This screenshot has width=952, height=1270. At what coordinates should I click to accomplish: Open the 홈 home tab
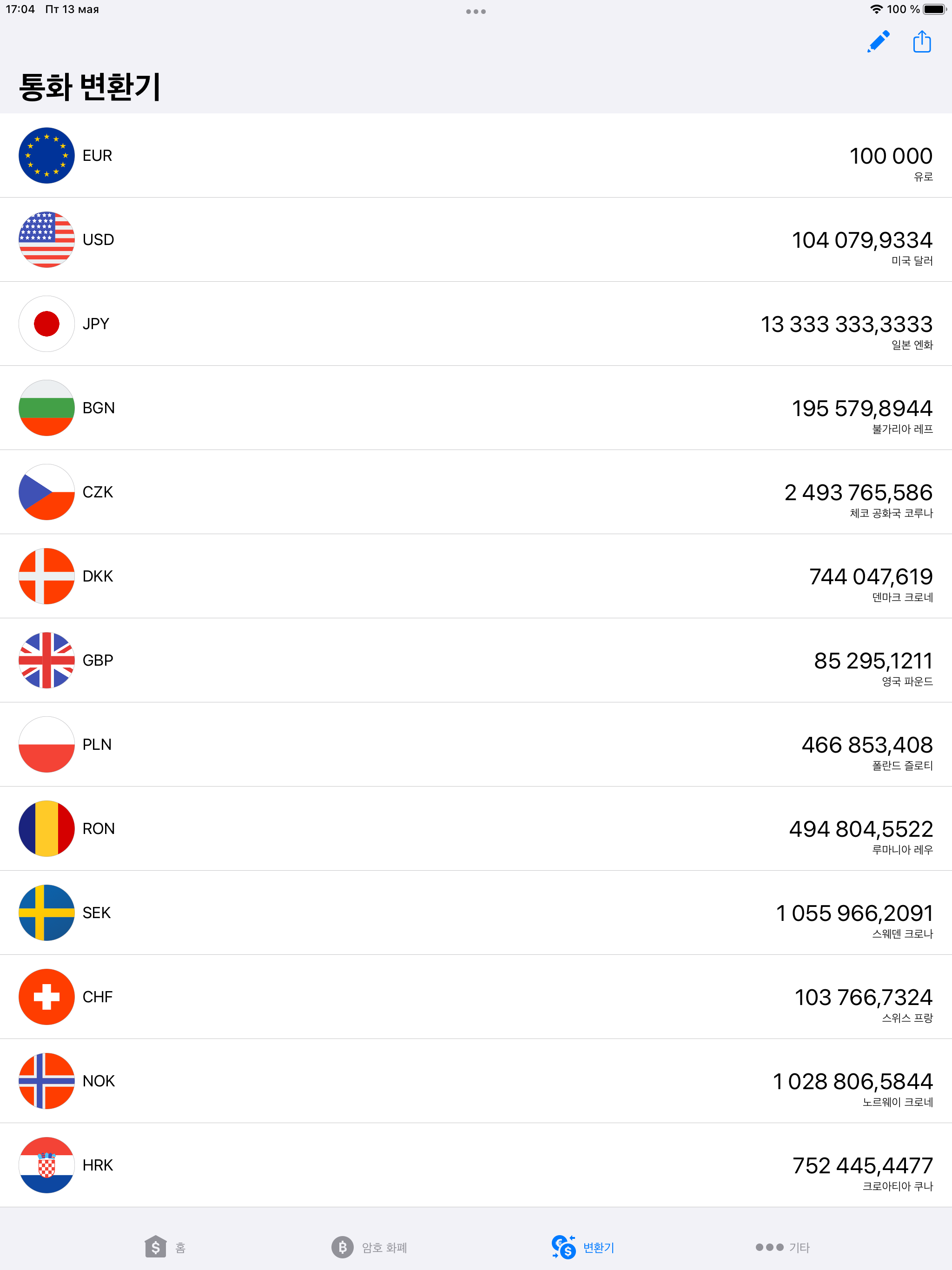pyautogui.click(x=166, y=1247)
